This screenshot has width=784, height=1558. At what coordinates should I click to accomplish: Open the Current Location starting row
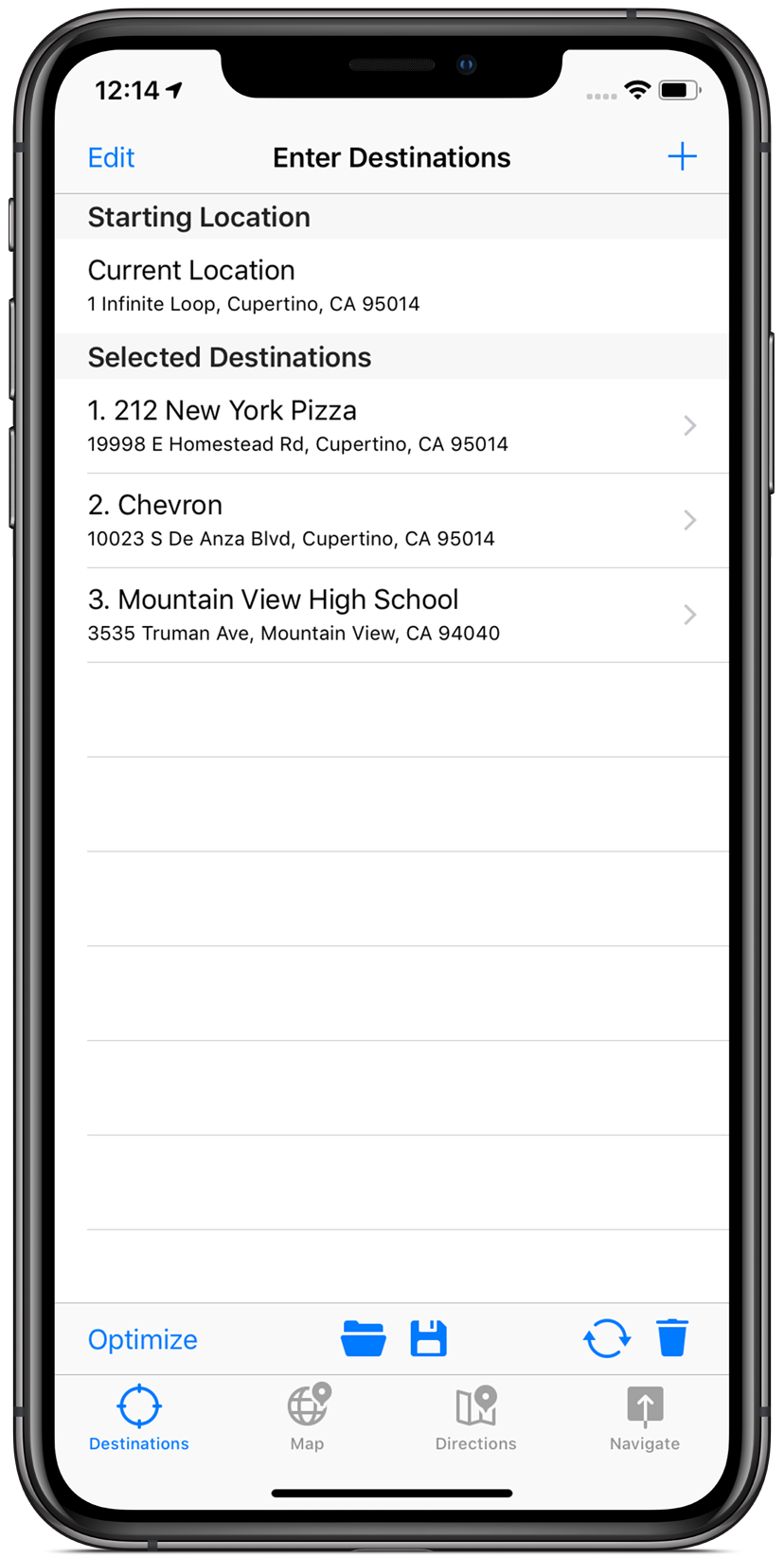[x=391, y=285]
